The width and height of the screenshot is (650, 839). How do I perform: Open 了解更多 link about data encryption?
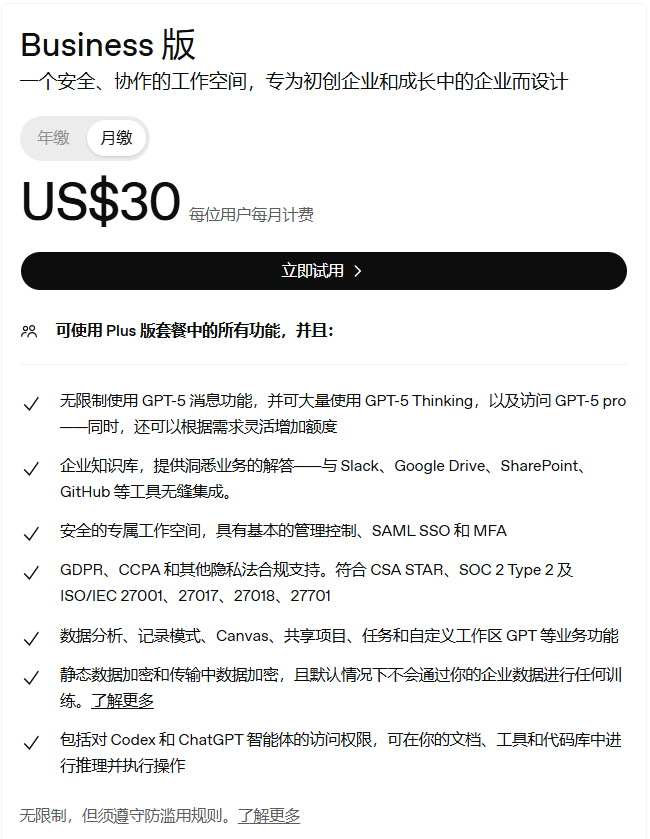122,701
